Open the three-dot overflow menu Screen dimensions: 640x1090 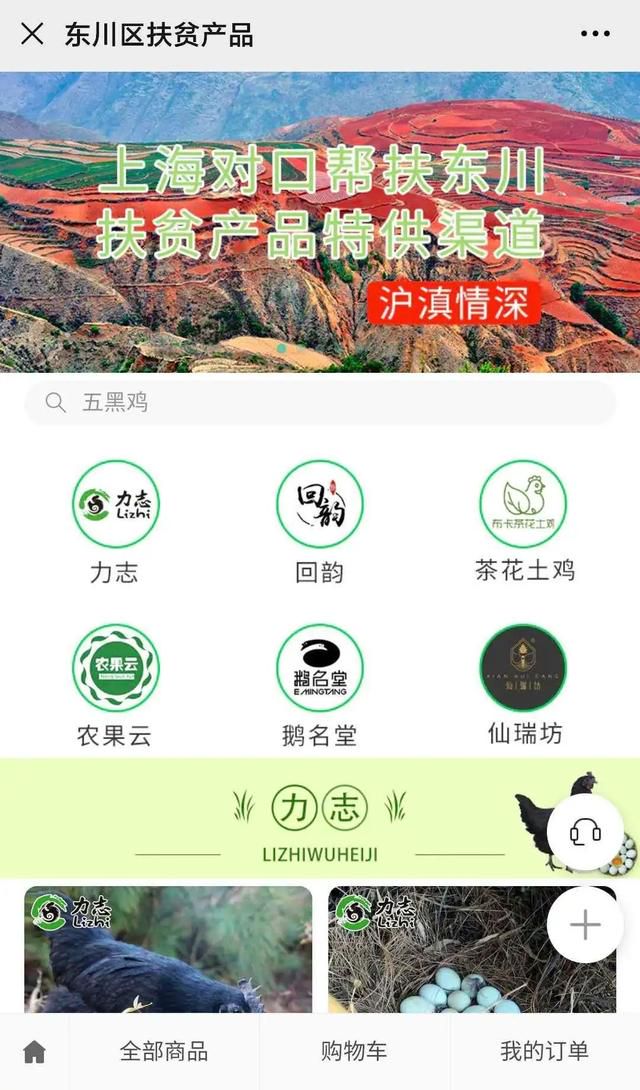[596, 33]
